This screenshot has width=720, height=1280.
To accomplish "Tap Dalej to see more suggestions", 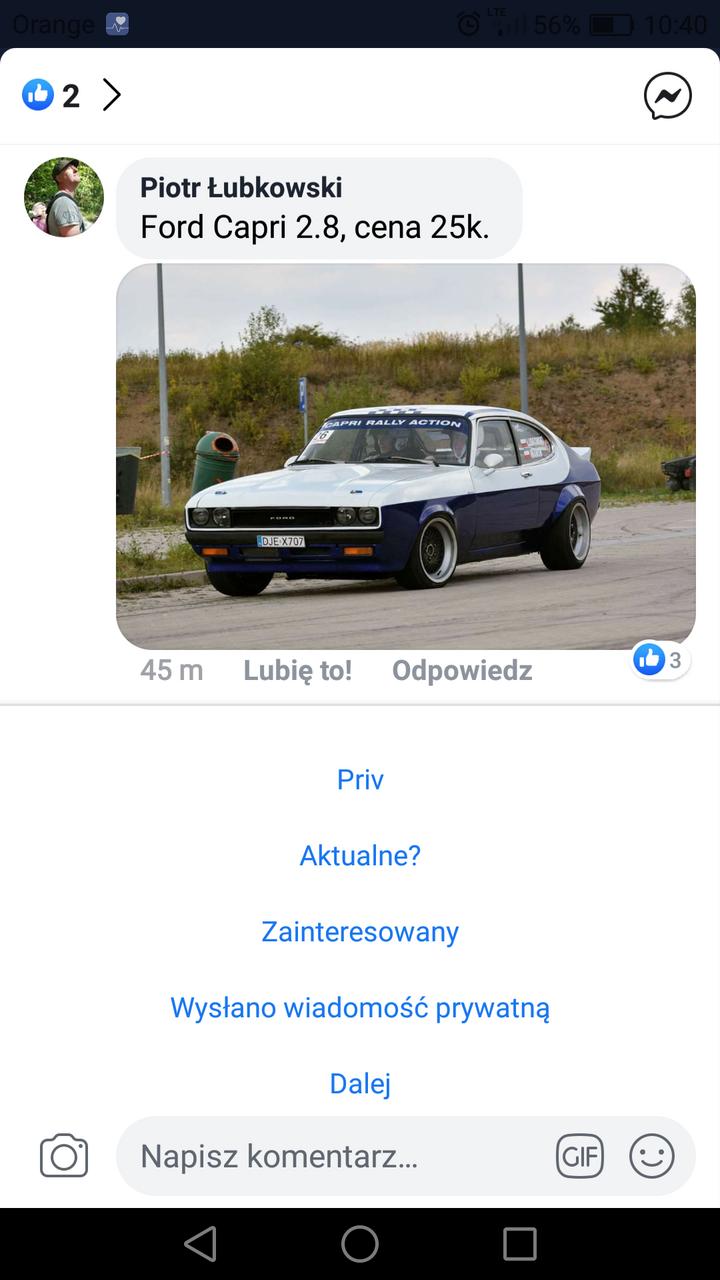I will [360, 1083].
